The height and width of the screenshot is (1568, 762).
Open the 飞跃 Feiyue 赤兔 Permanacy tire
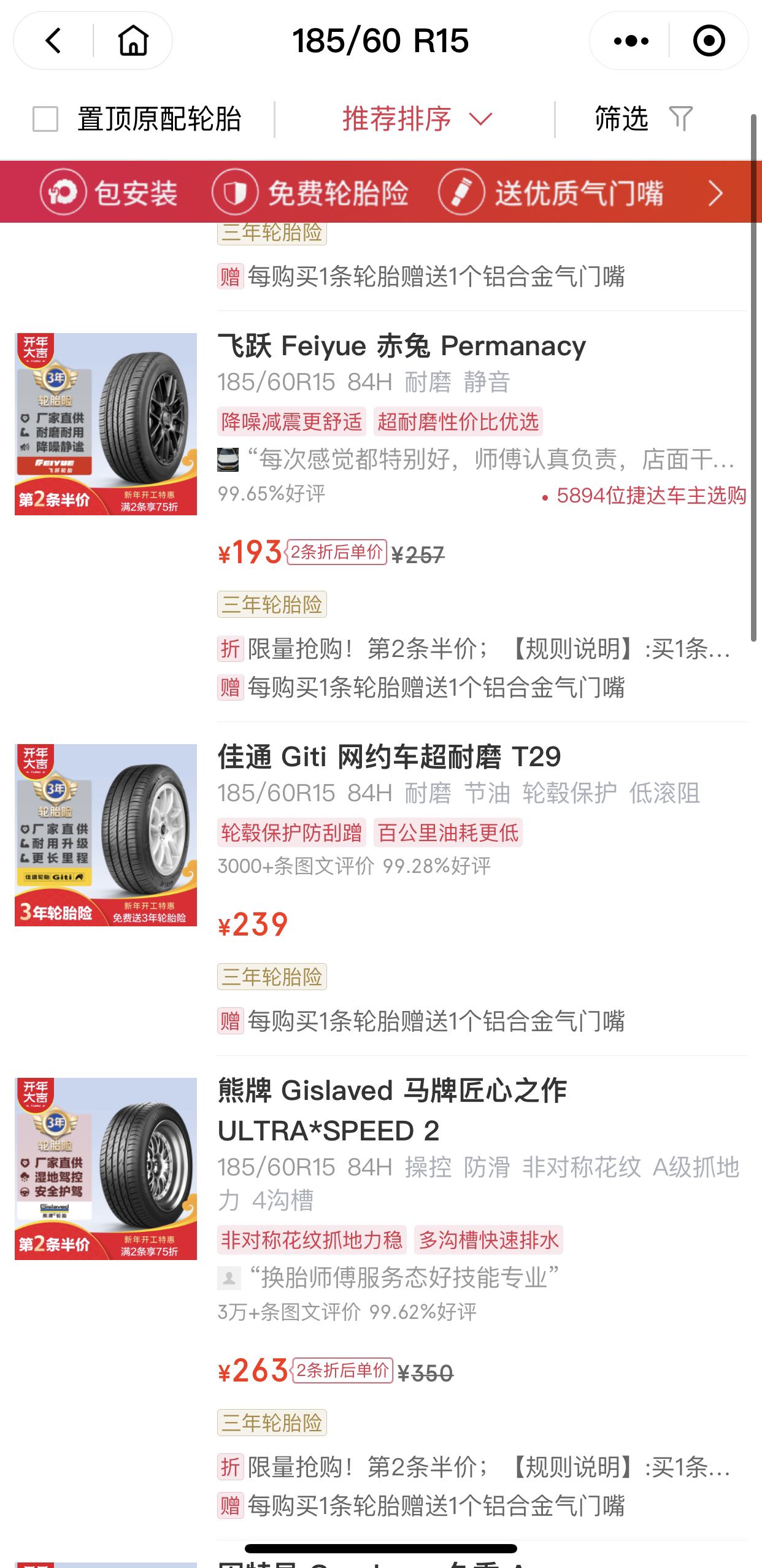pyautogui.click(x=402, y=347)
